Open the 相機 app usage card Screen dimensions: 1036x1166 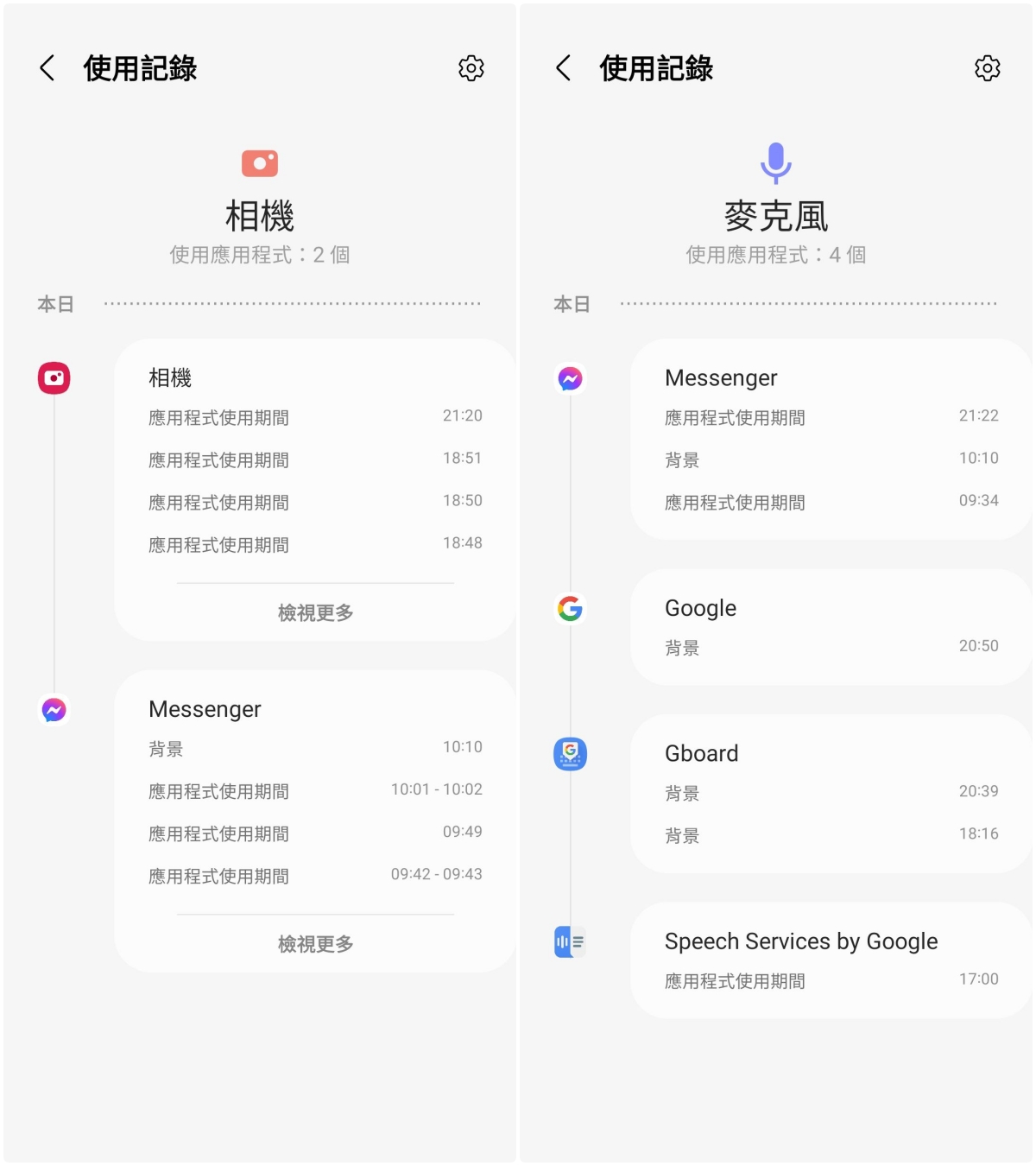click(x=315, y=466)
